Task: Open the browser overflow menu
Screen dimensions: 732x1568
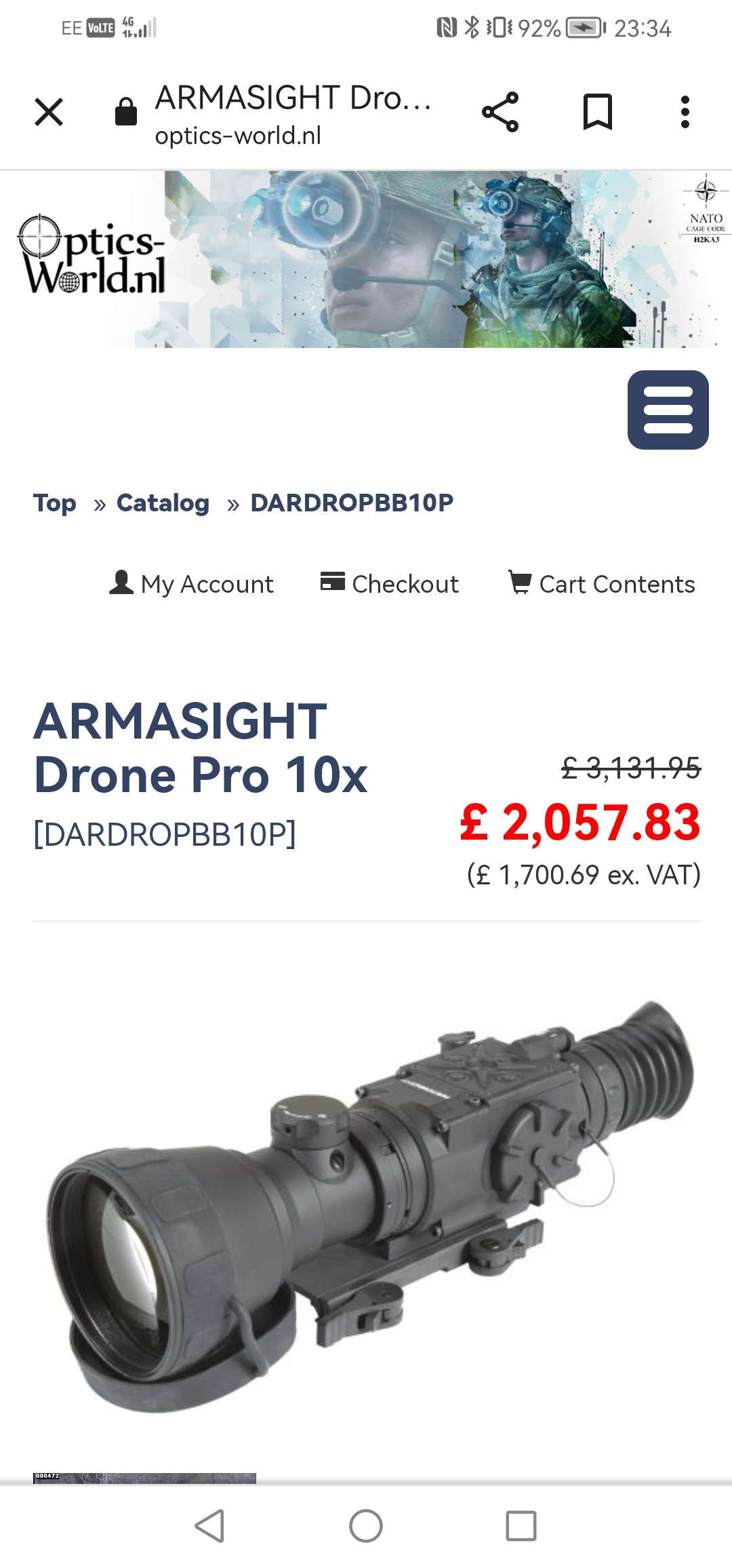Action: pos(685,112)
